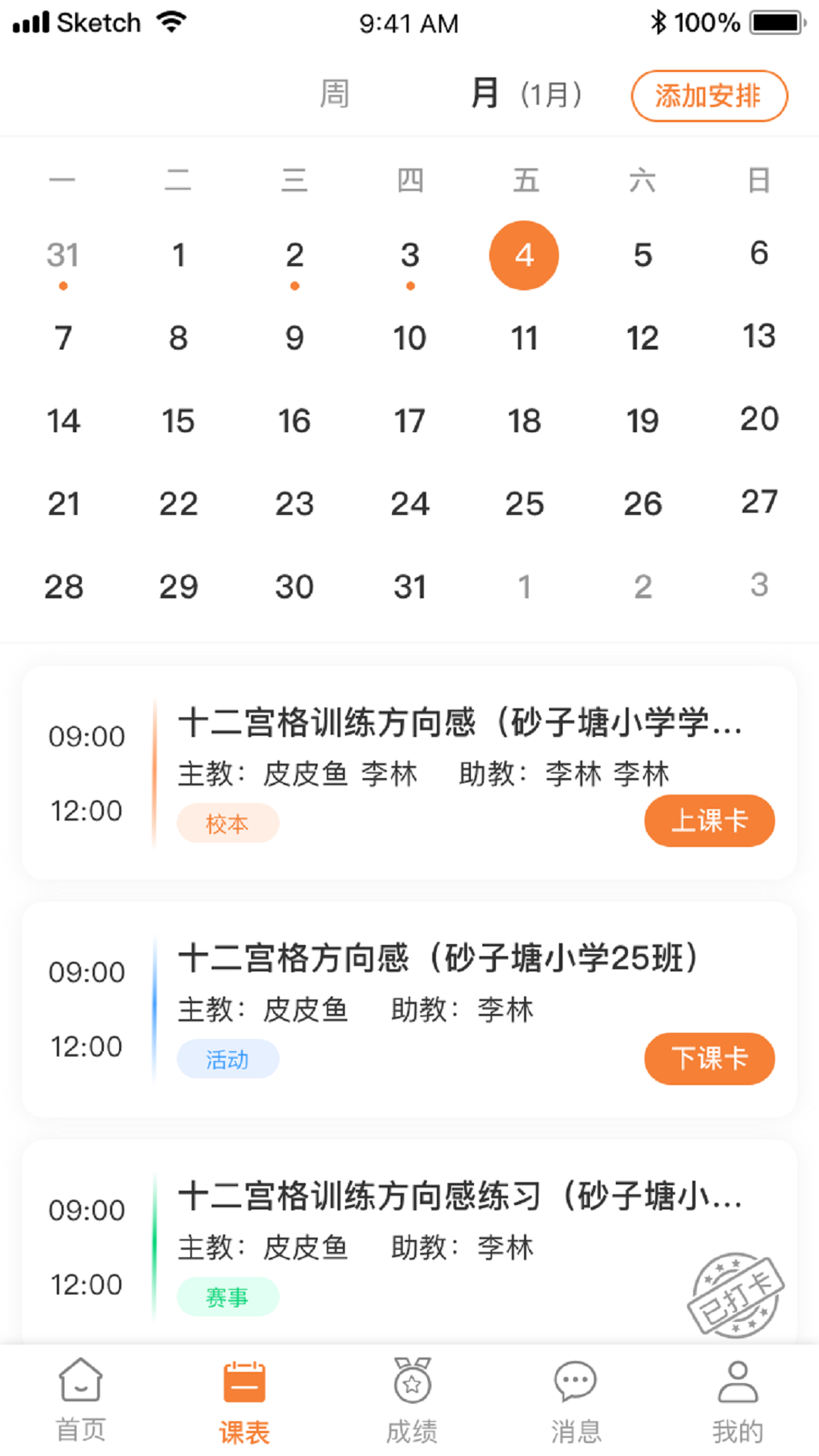Open the 课表 schedule tab
This screenshot has height=1456, width=819.
(x=244, y=1401)
